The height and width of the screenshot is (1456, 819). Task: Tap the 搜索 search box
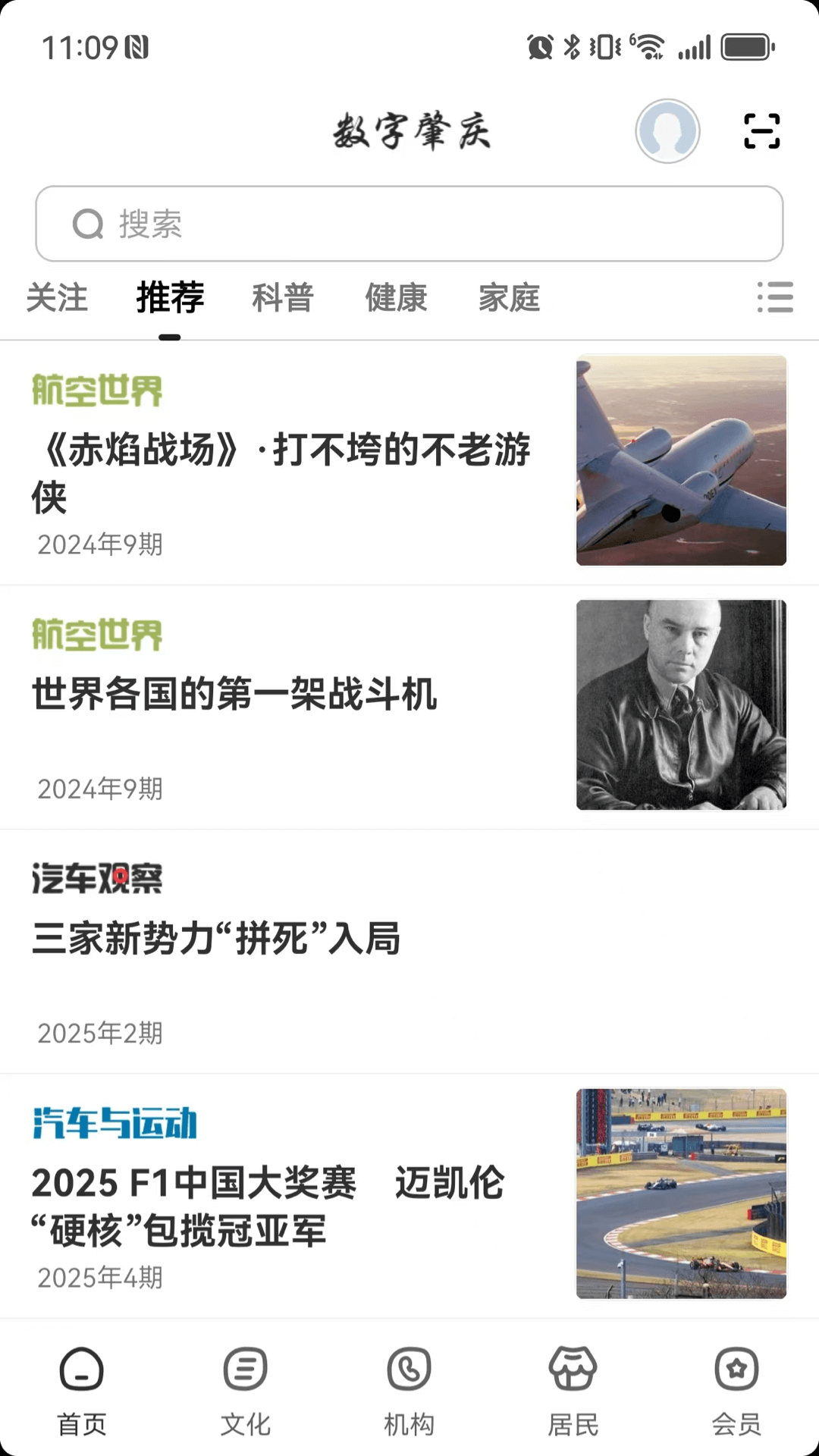(409, 224)
